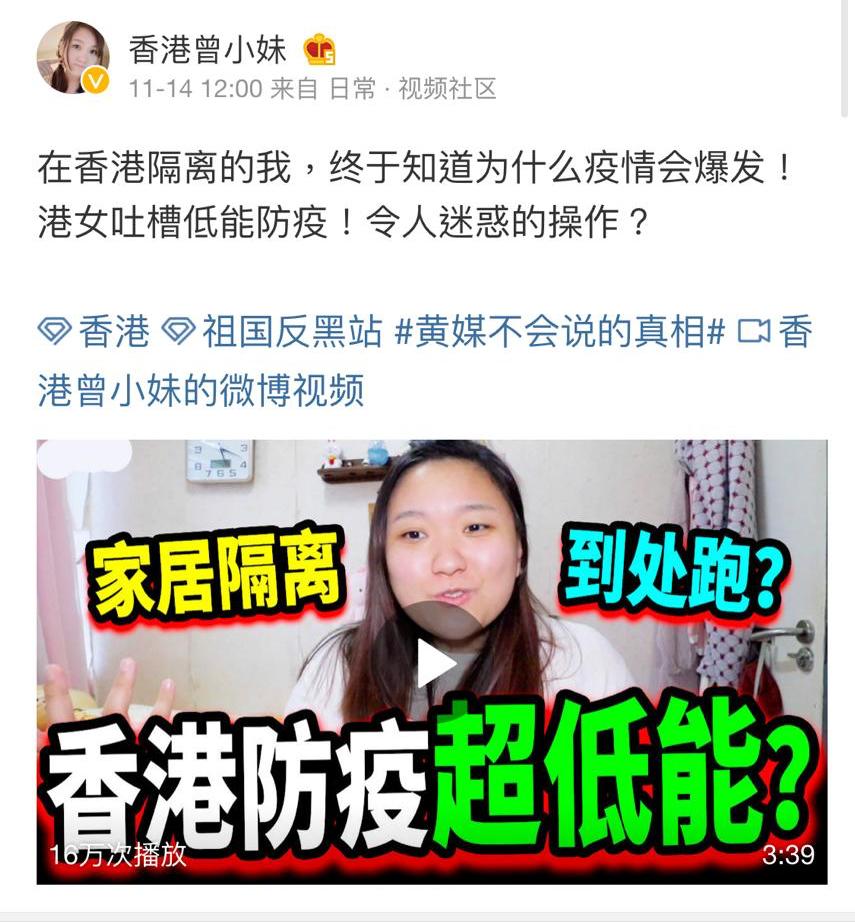The height and width of the screenshot is (922, 855).
Task: Open 香港曾小妹的微博视频 link
Action: (x=425, y=360)
